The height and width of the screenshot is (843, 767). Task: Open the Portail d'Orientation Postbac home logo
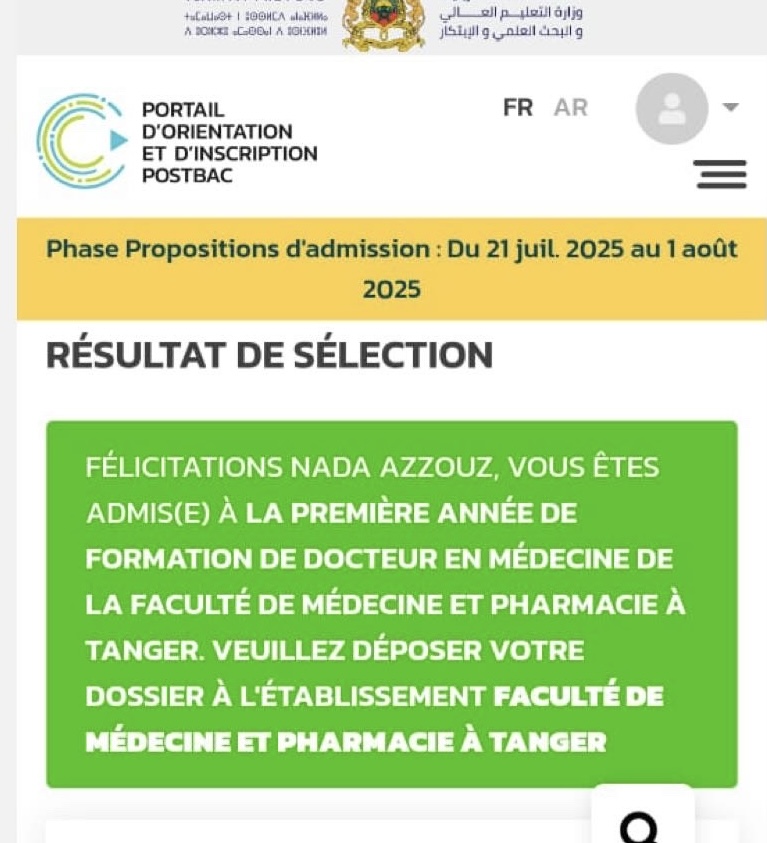pos(177,141)
